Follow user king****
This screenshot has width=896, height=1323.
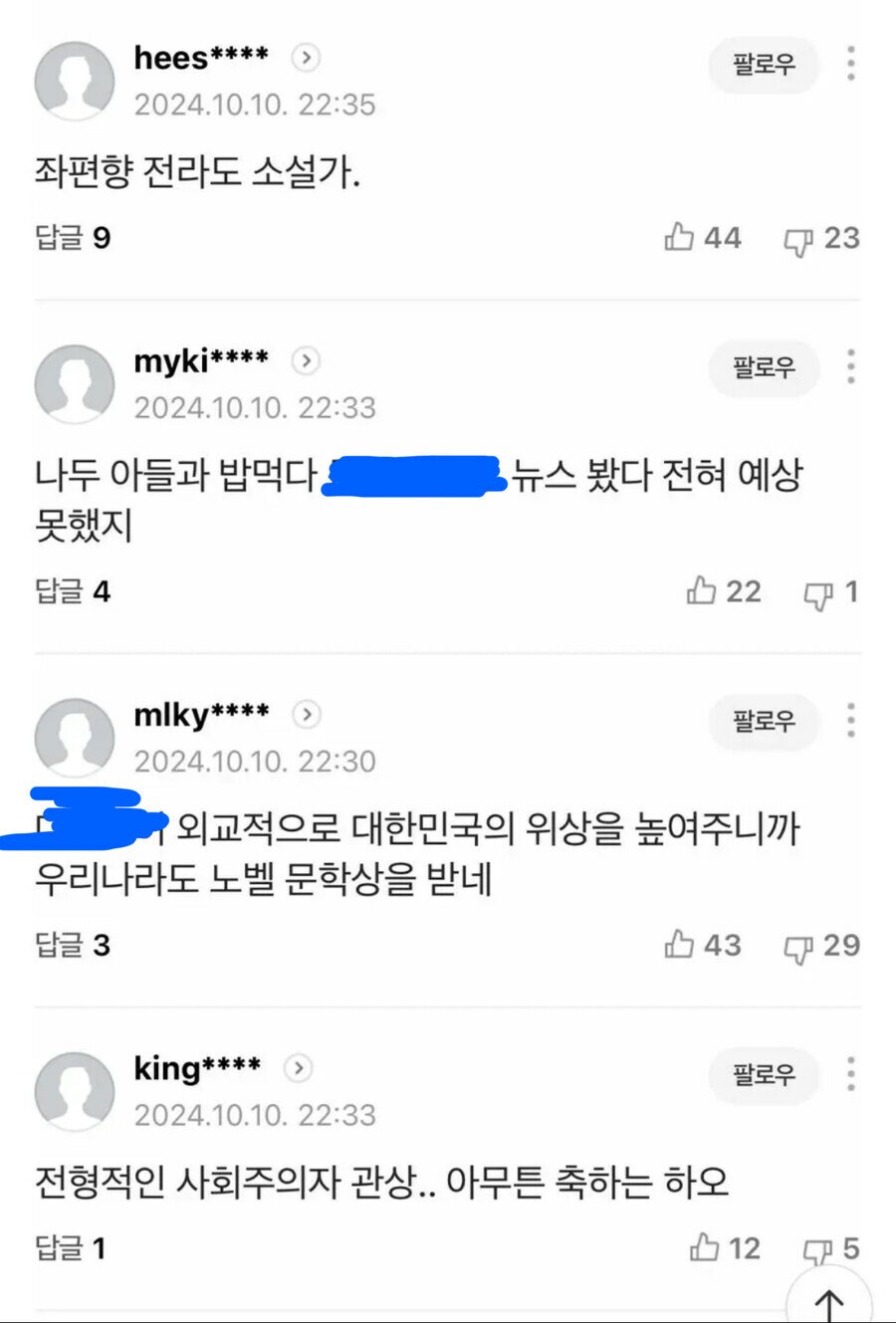tap(764, 1075)
